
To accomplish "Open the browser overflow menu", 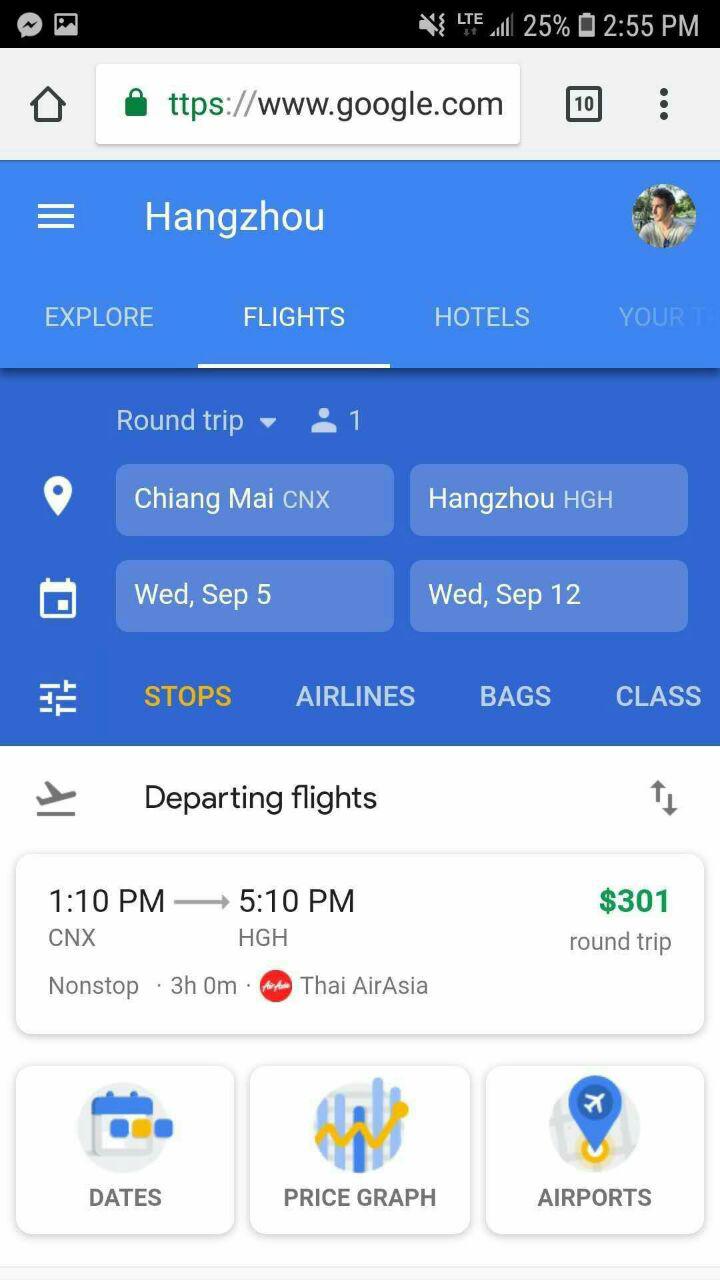I will (663, 104).
